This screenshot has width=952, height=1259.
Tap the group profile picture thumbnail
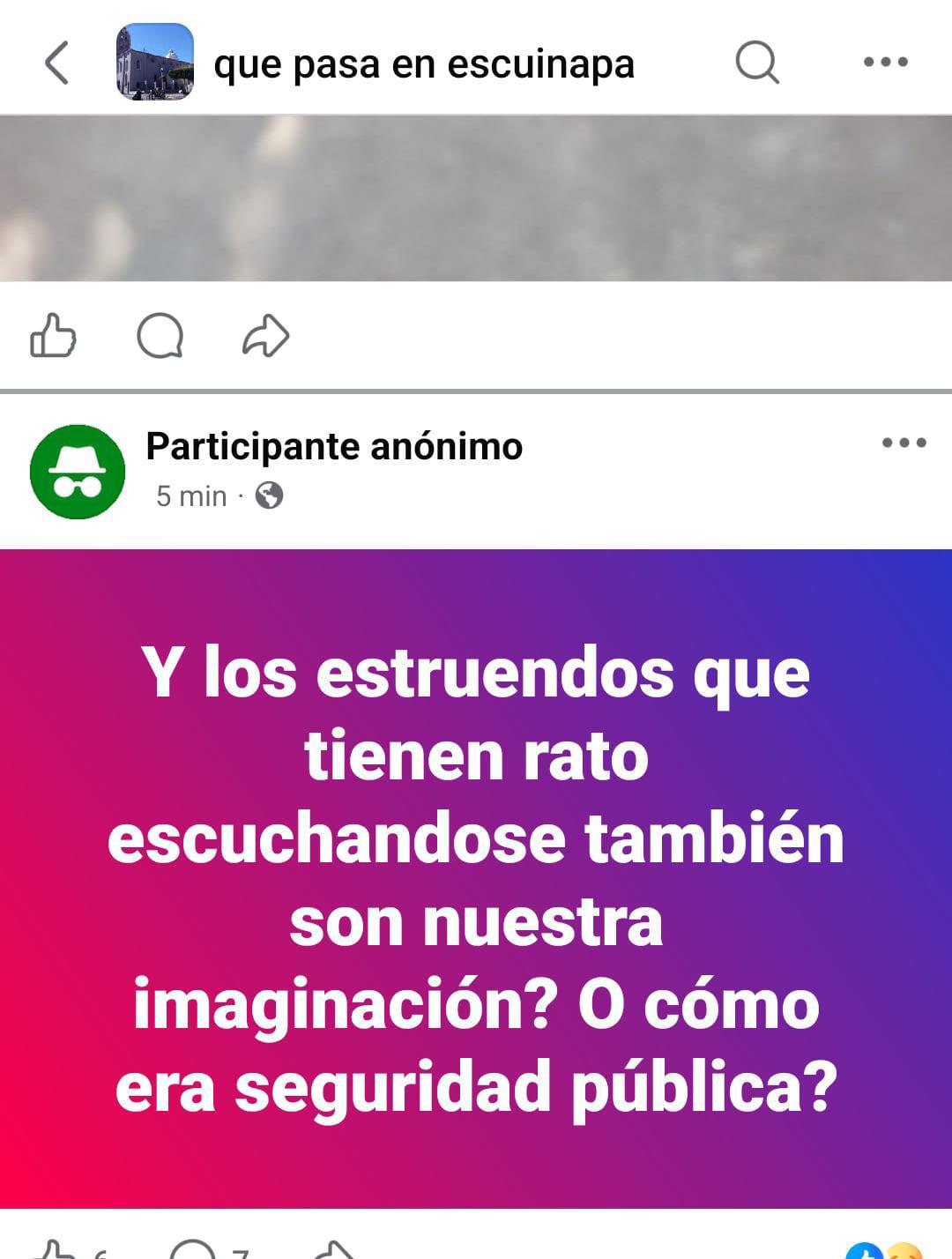pyautogui.click(x=154, y=63)
